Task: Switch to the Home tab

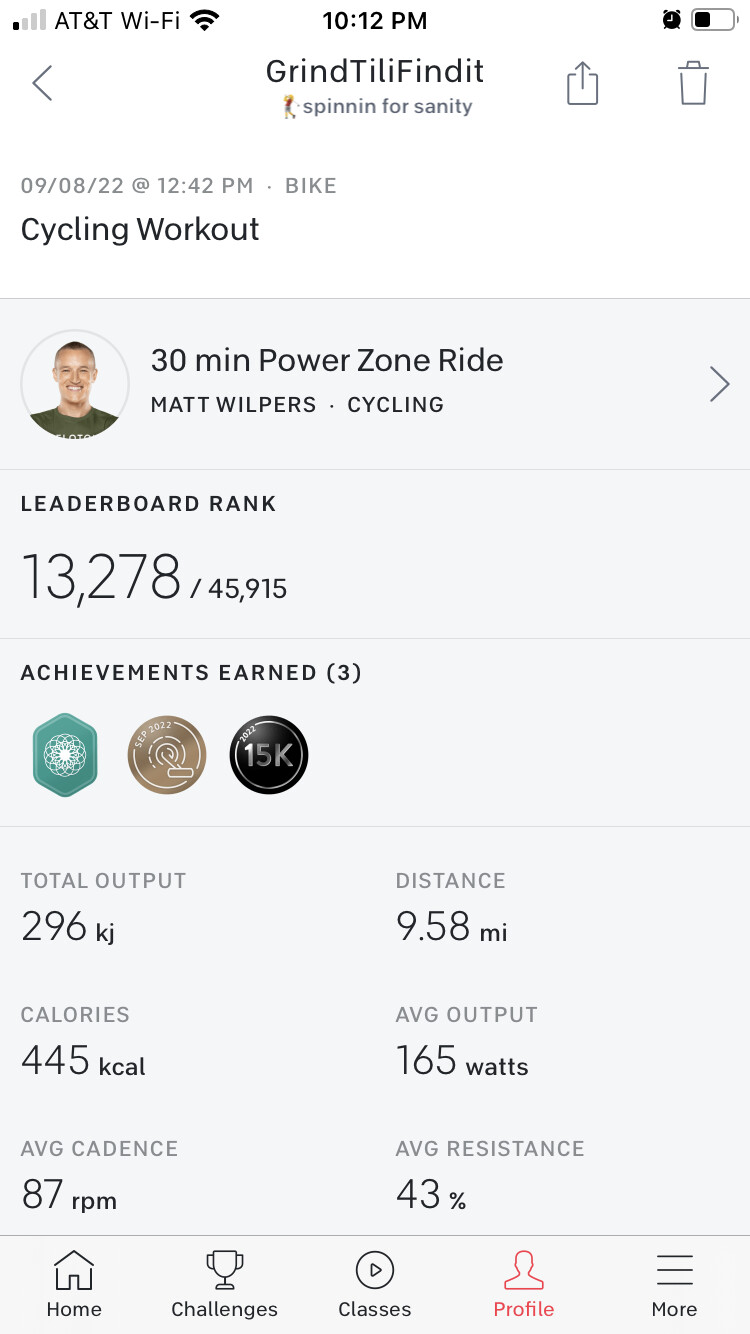Action: [x=74, y=1285]
